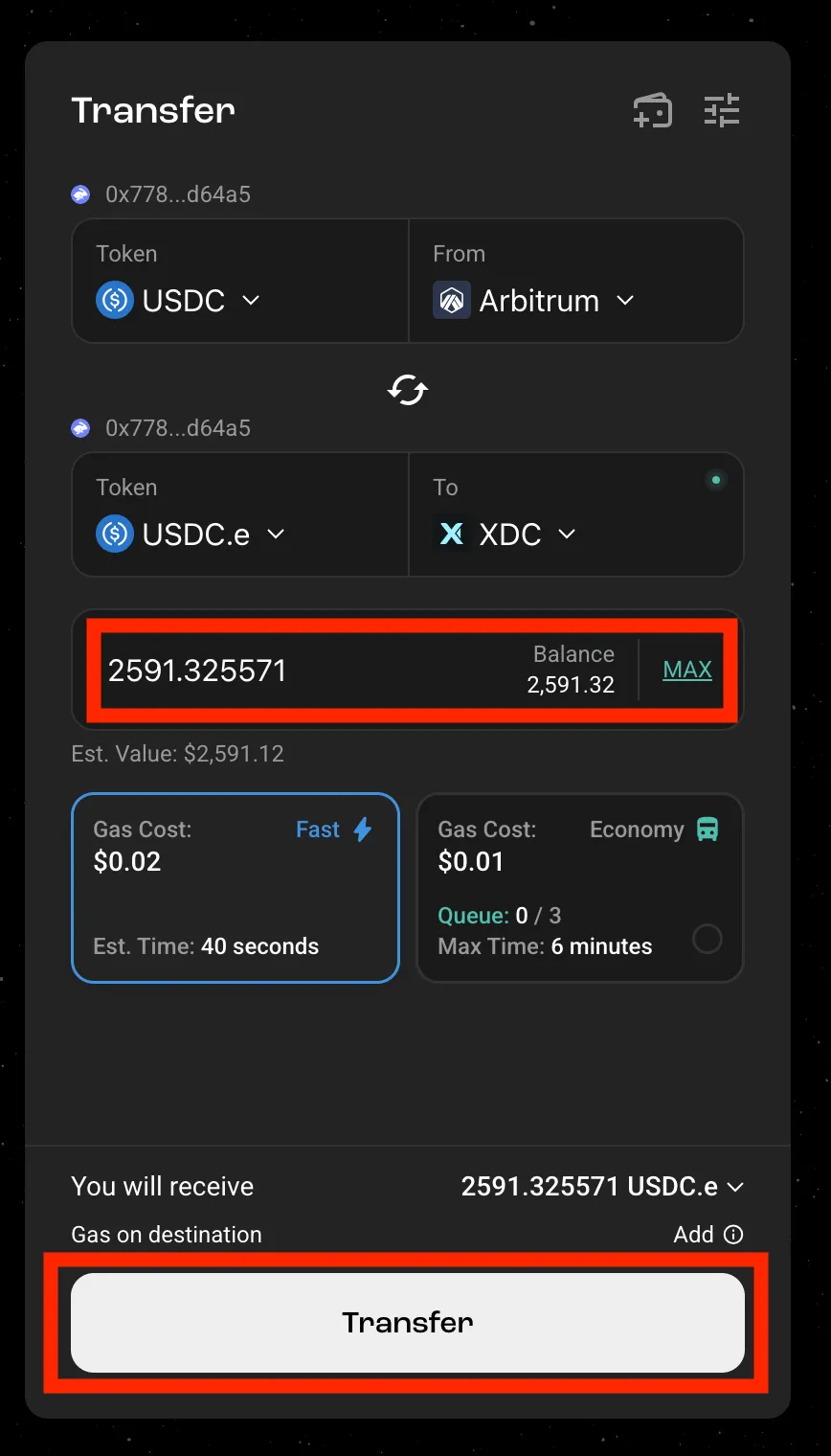
Task: Edit the transfer amount field
Action: coord(287,671)
